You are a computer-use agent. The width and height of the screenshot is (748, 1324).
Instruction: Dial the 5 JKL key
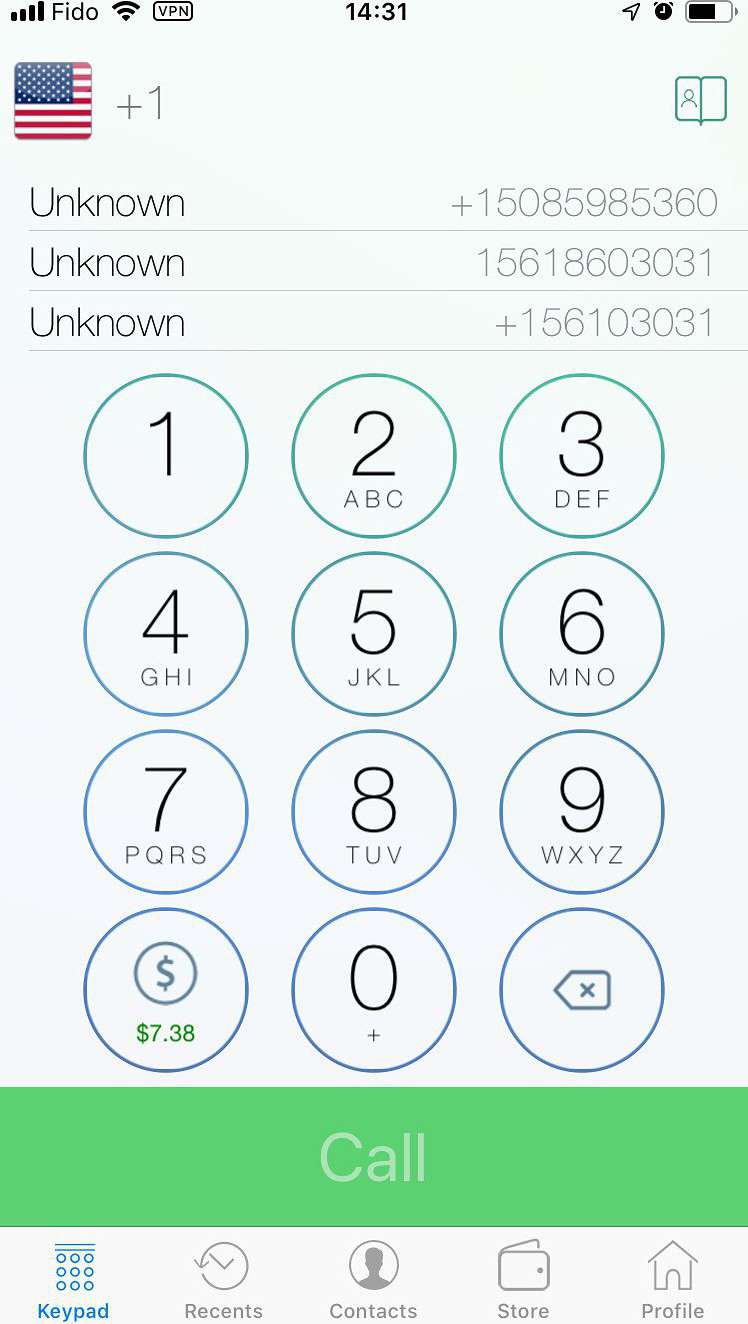(x=374, y=634)
